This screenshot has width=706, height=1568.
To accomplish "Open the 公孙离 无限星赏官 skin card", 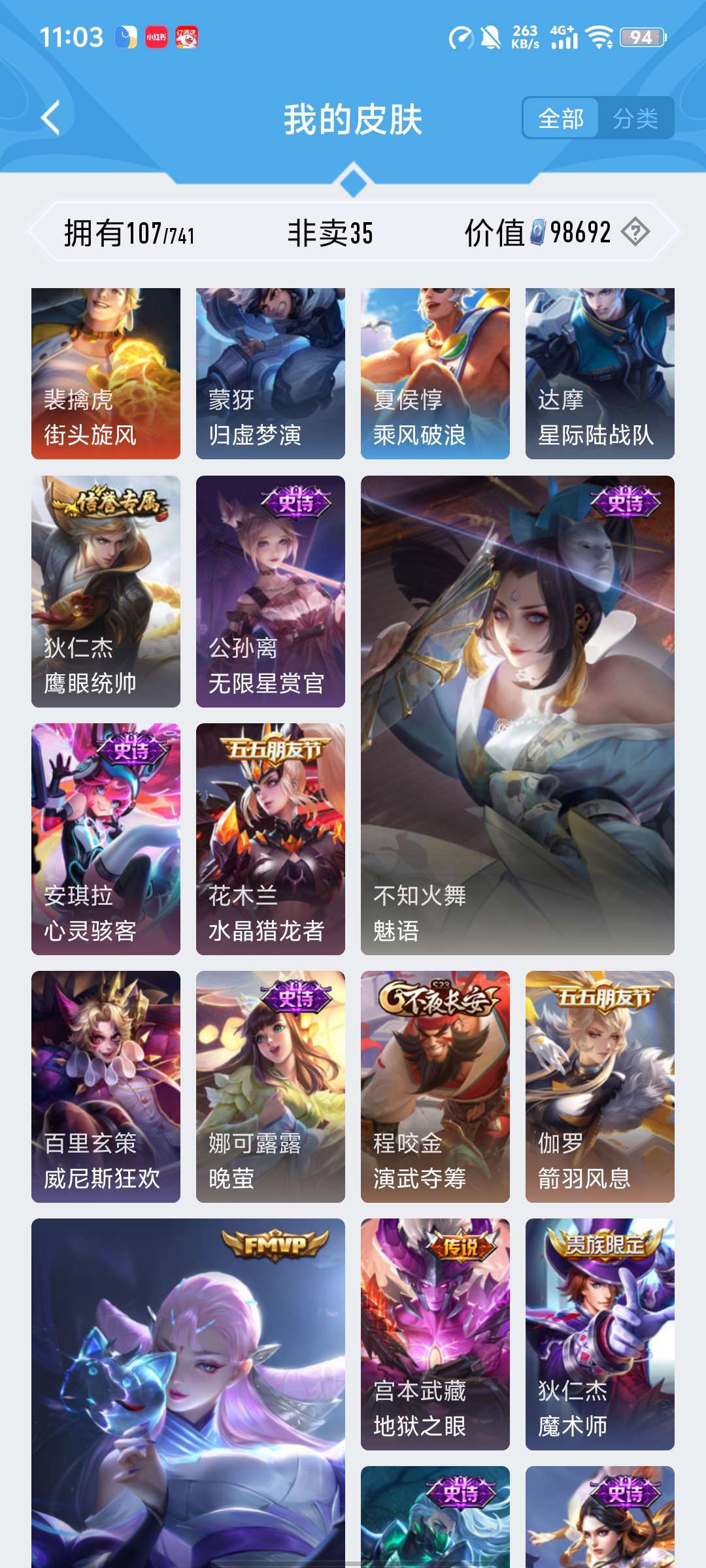I will click(x=271, y=591).
